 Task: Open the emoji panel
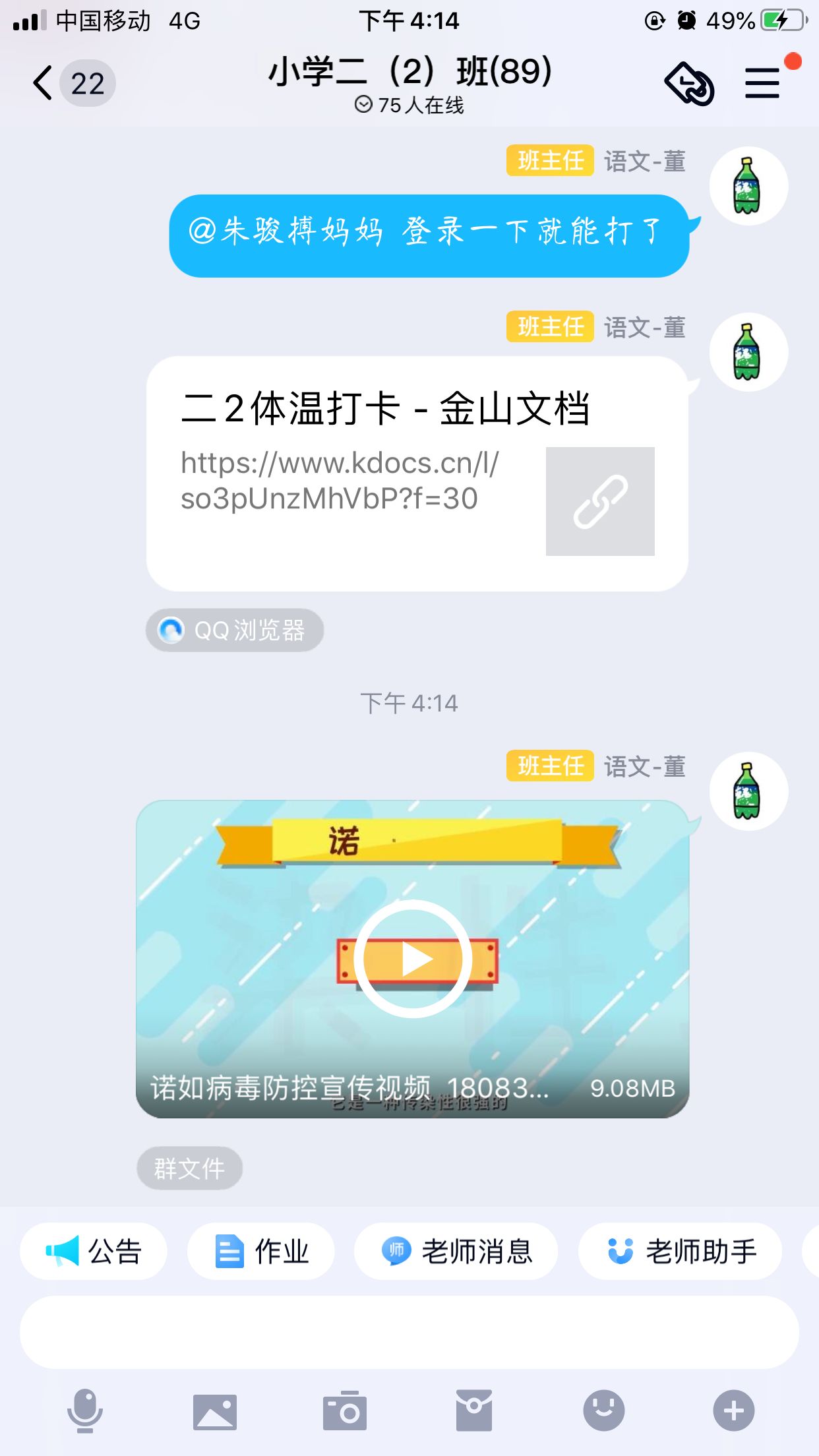click(604, 1410)
